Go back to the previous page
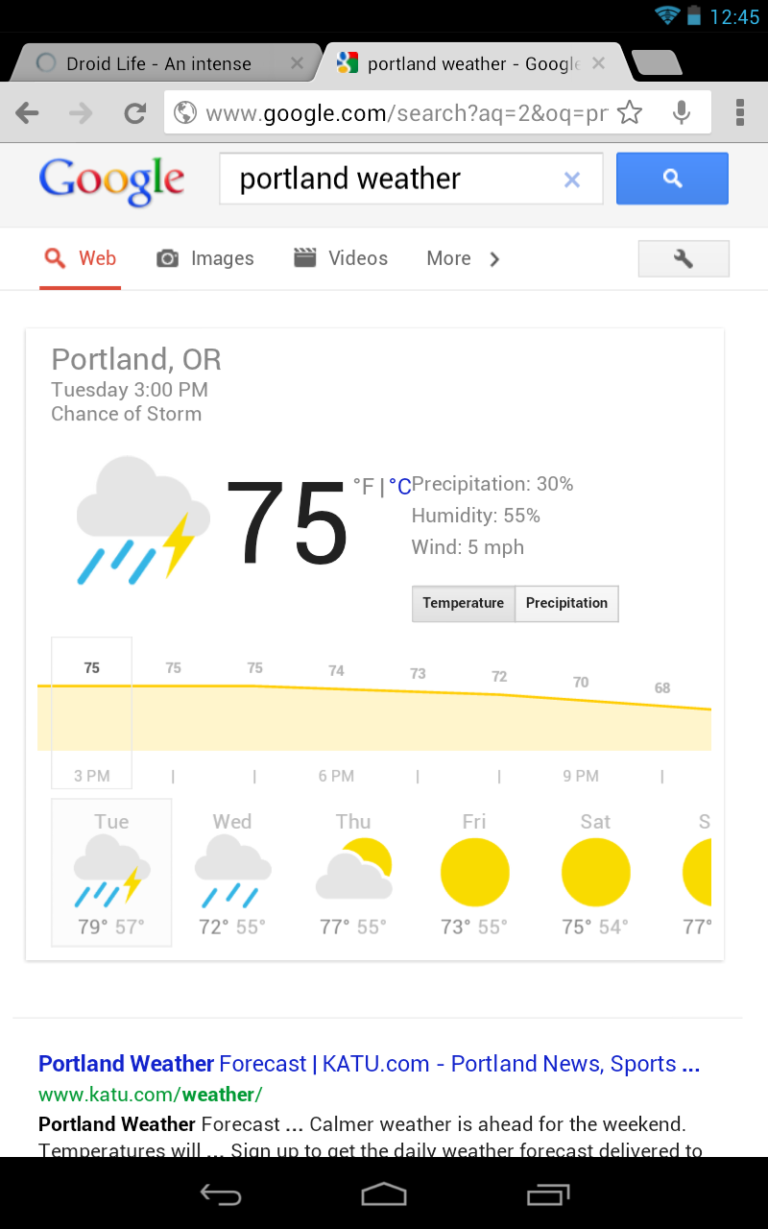The width and height of the screenshot is (768, 1229). pyautogui.click(x=28, y=113)
